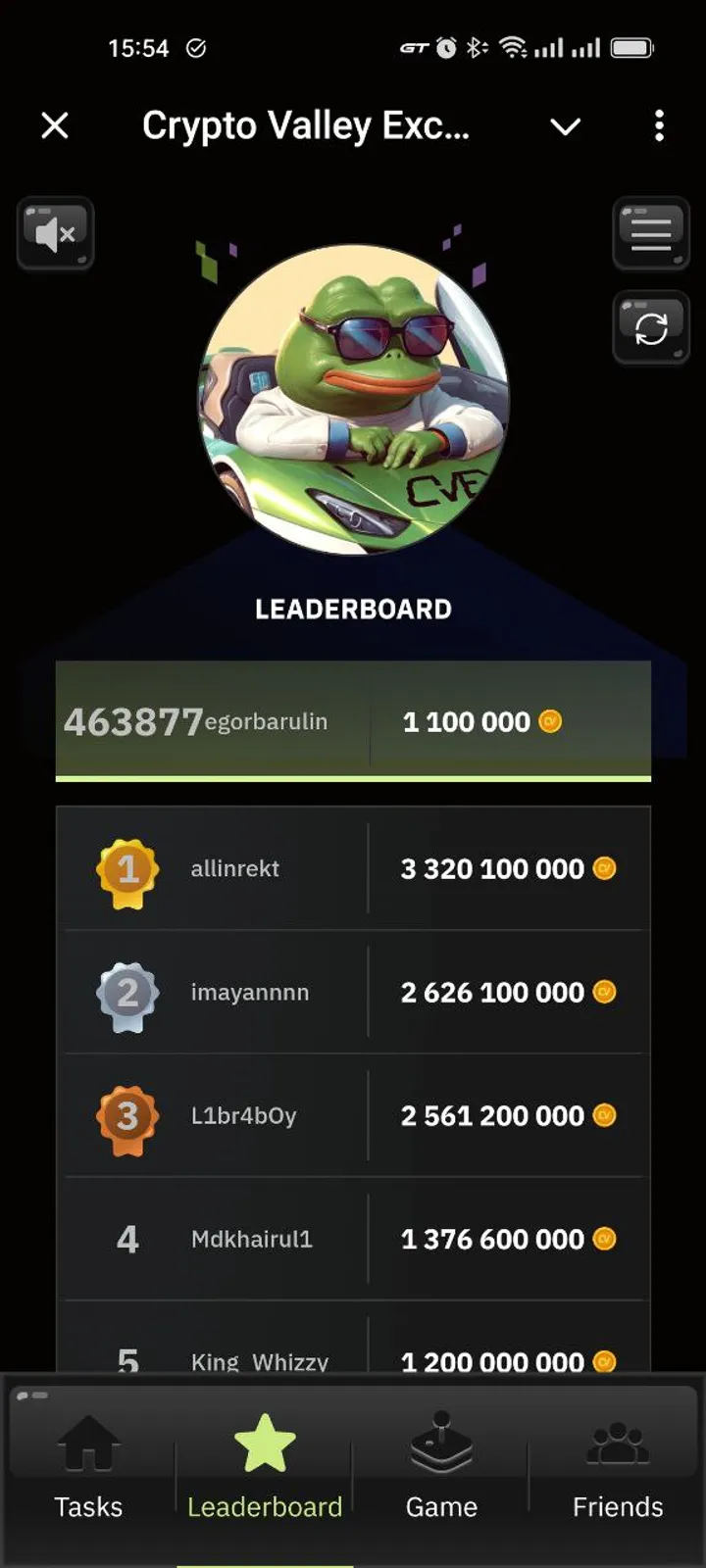This screenshot has width=706, height=1568.
Task: Open allinrekt's first place entry
Action: pyautogui.click(x=353, y=869)
